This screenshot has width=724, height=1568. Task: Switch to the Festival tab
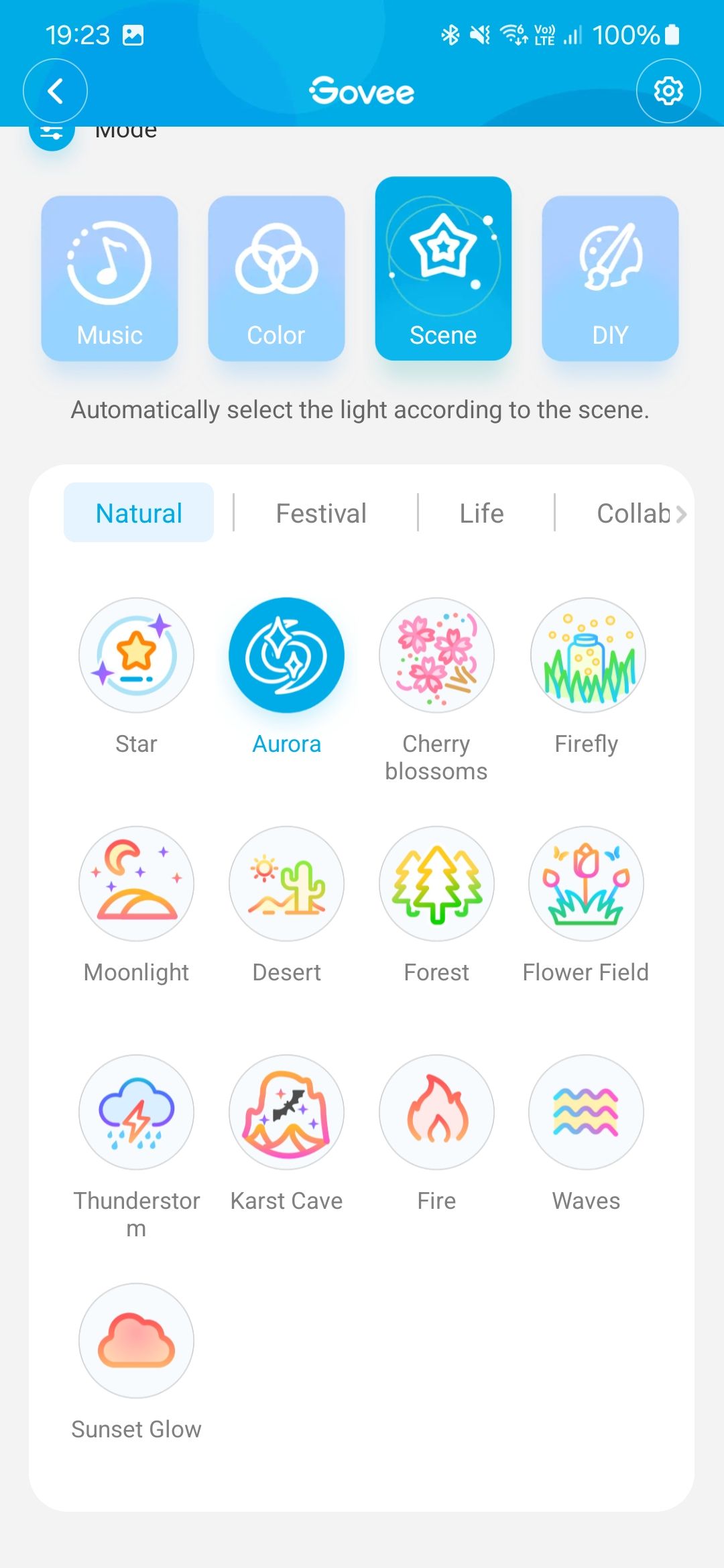click(x=321, y=513)
